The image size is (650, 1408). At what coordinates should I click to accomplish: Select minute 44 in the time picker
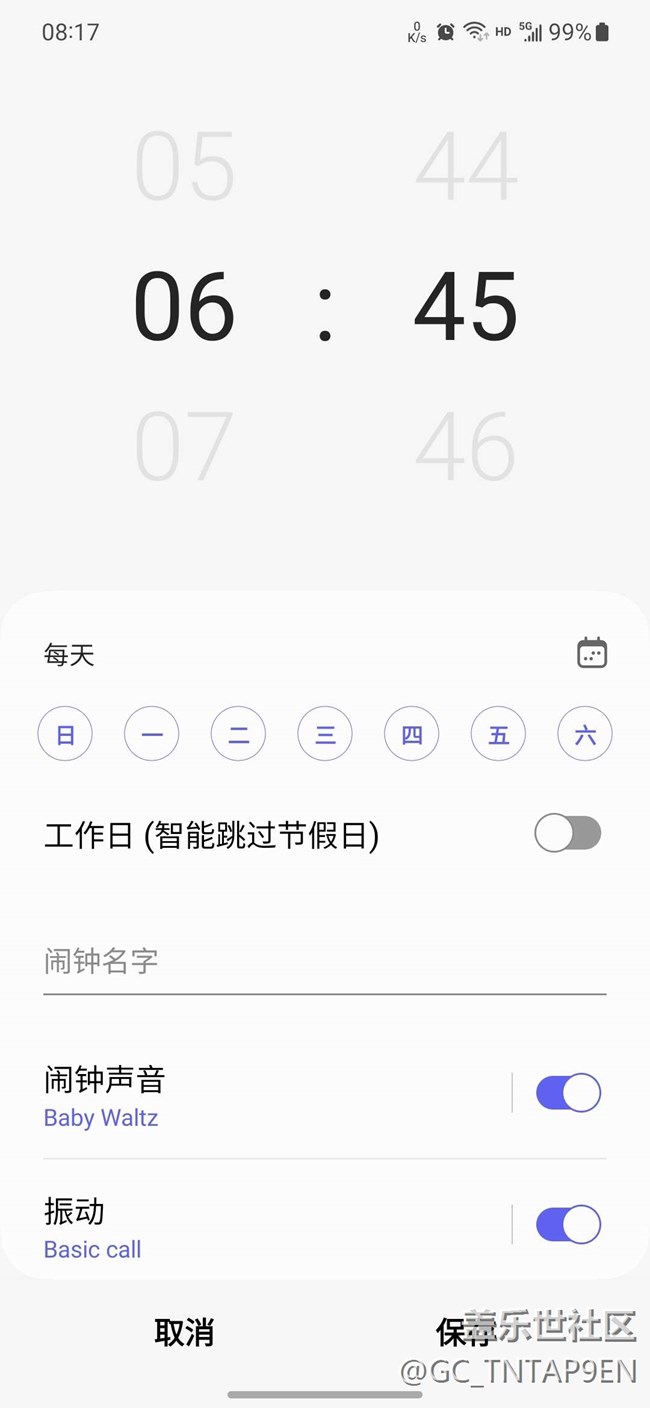pos(466,166)
